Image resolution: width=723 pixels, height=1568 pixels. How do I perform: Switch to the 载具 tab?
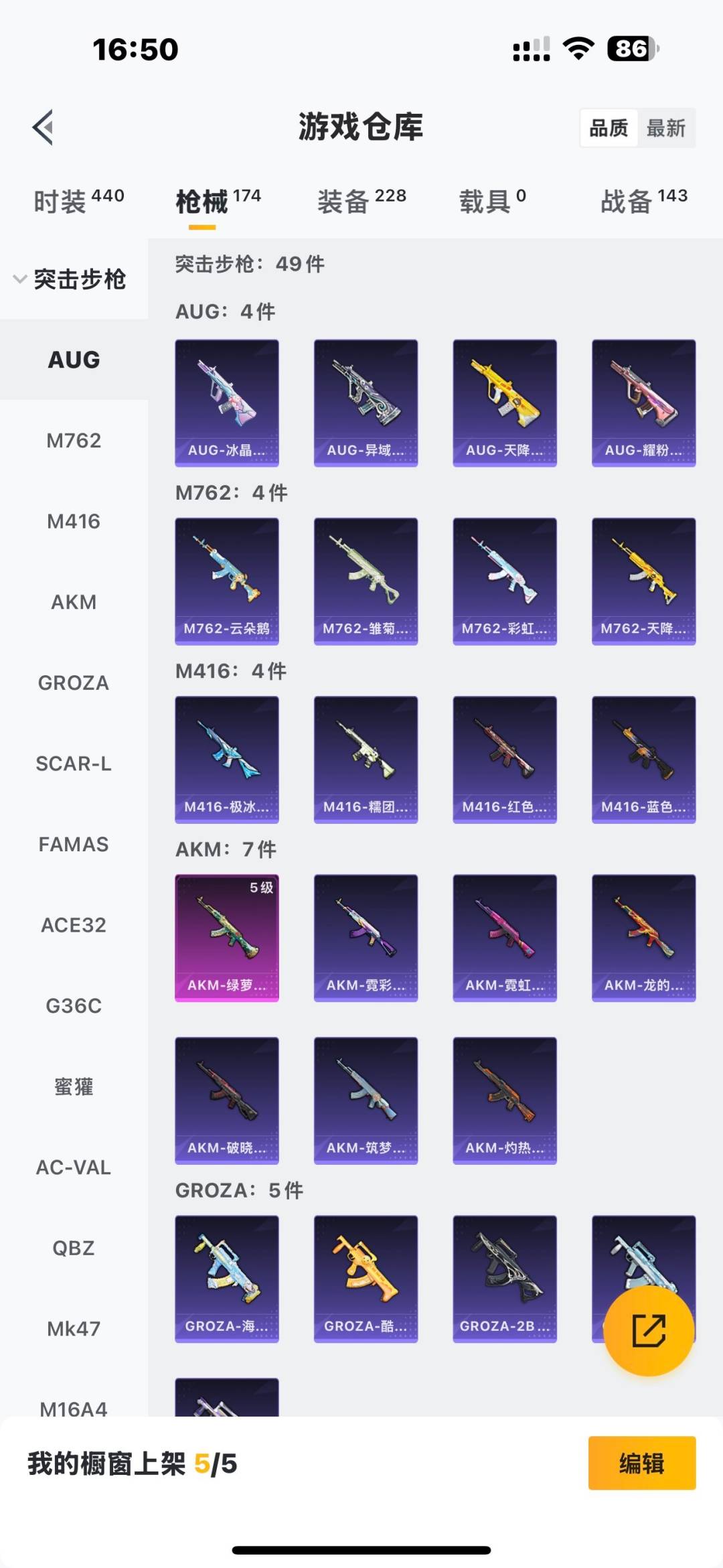click(x=492, y=201)
